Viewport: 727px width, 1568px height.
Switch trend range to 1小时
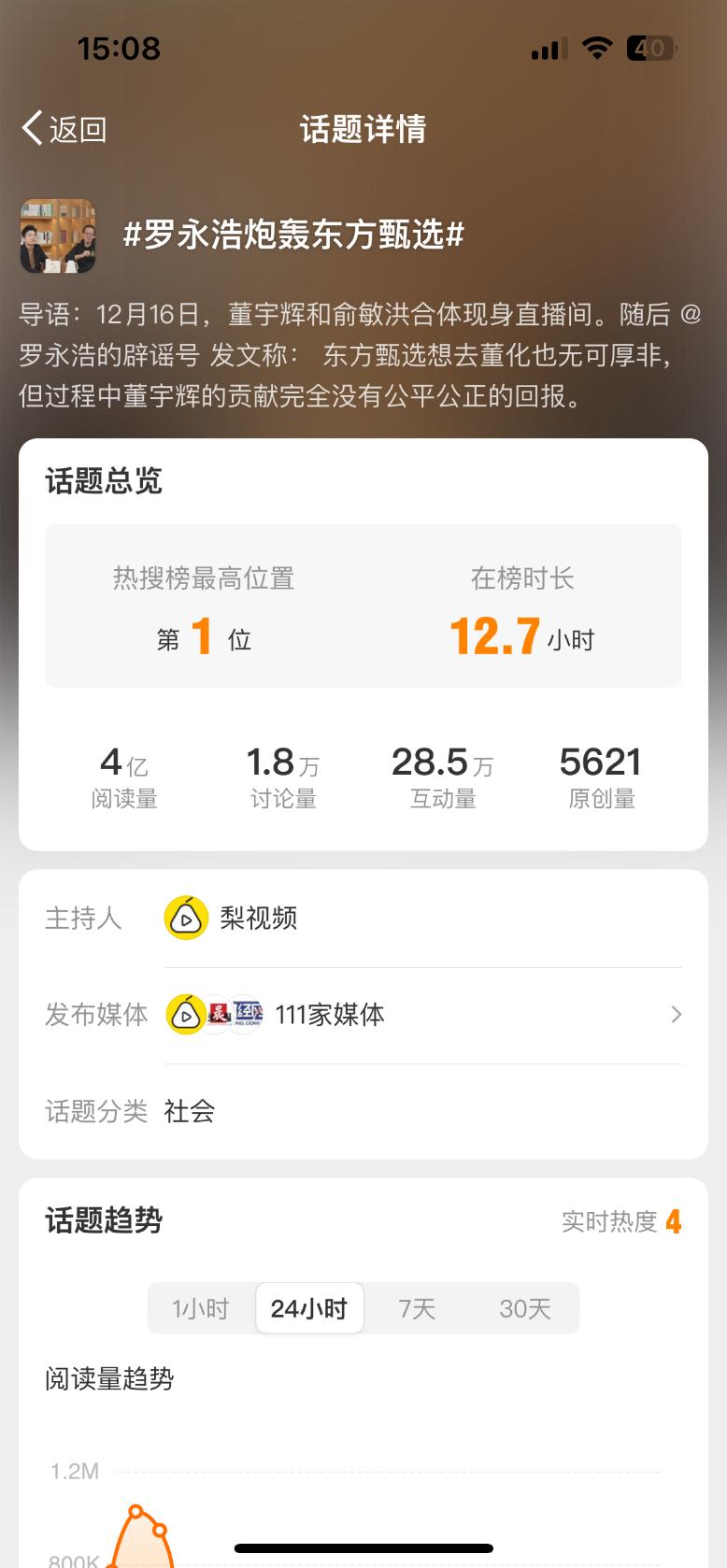(x=201, y=1308)
